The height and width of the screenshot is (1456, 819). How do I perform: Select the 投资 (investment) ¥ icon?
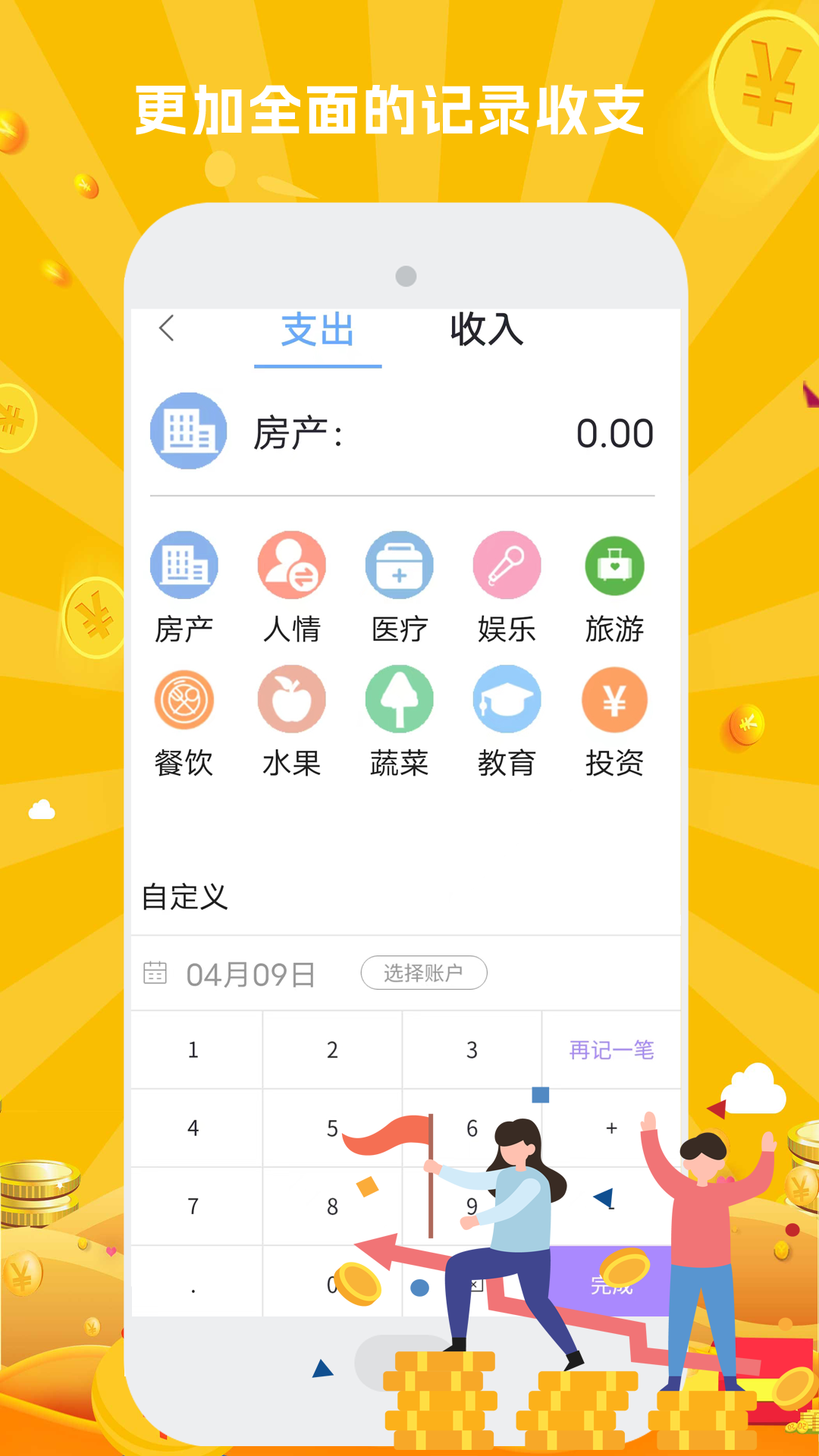click(x=614, y=698)
